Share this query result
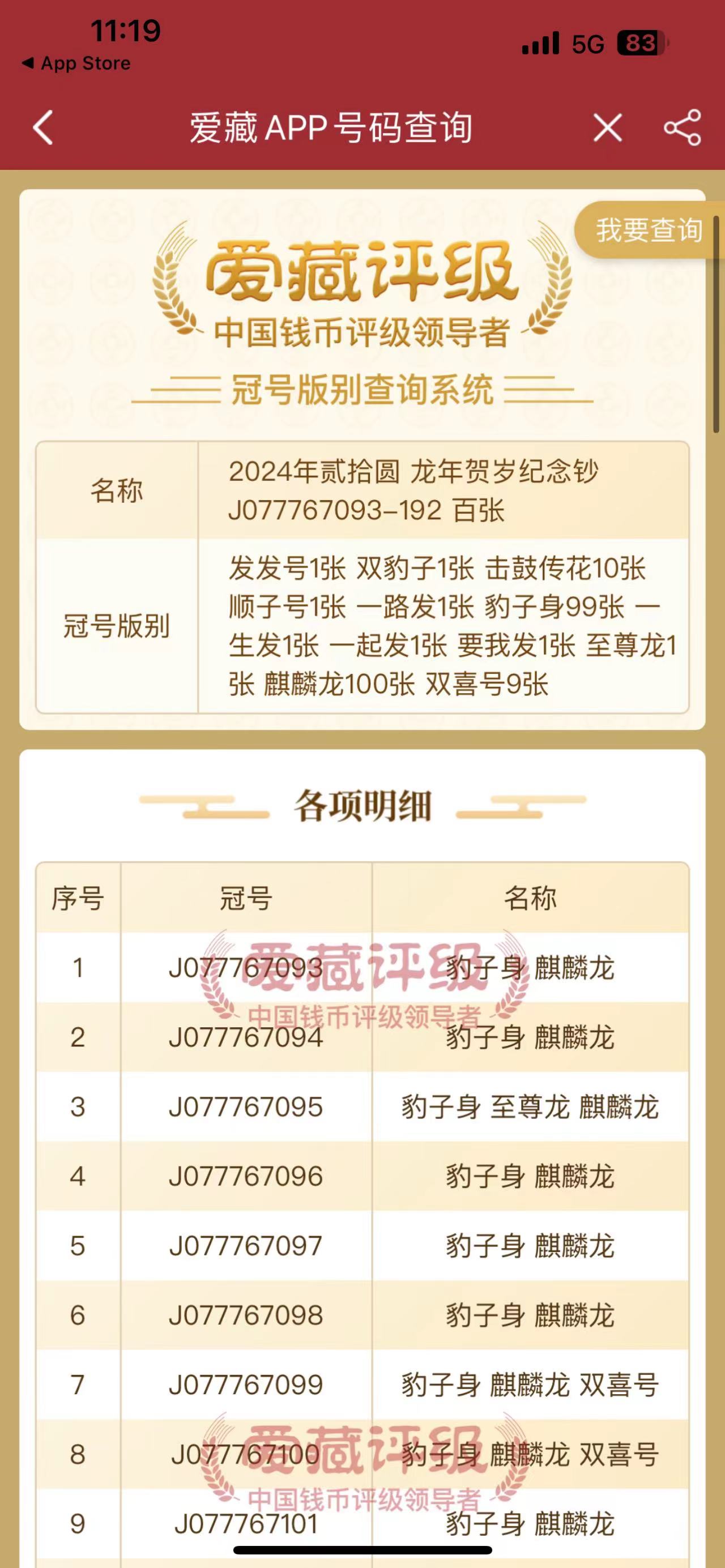This screenshot has width=725, height=1568. [x=683, y=128]
